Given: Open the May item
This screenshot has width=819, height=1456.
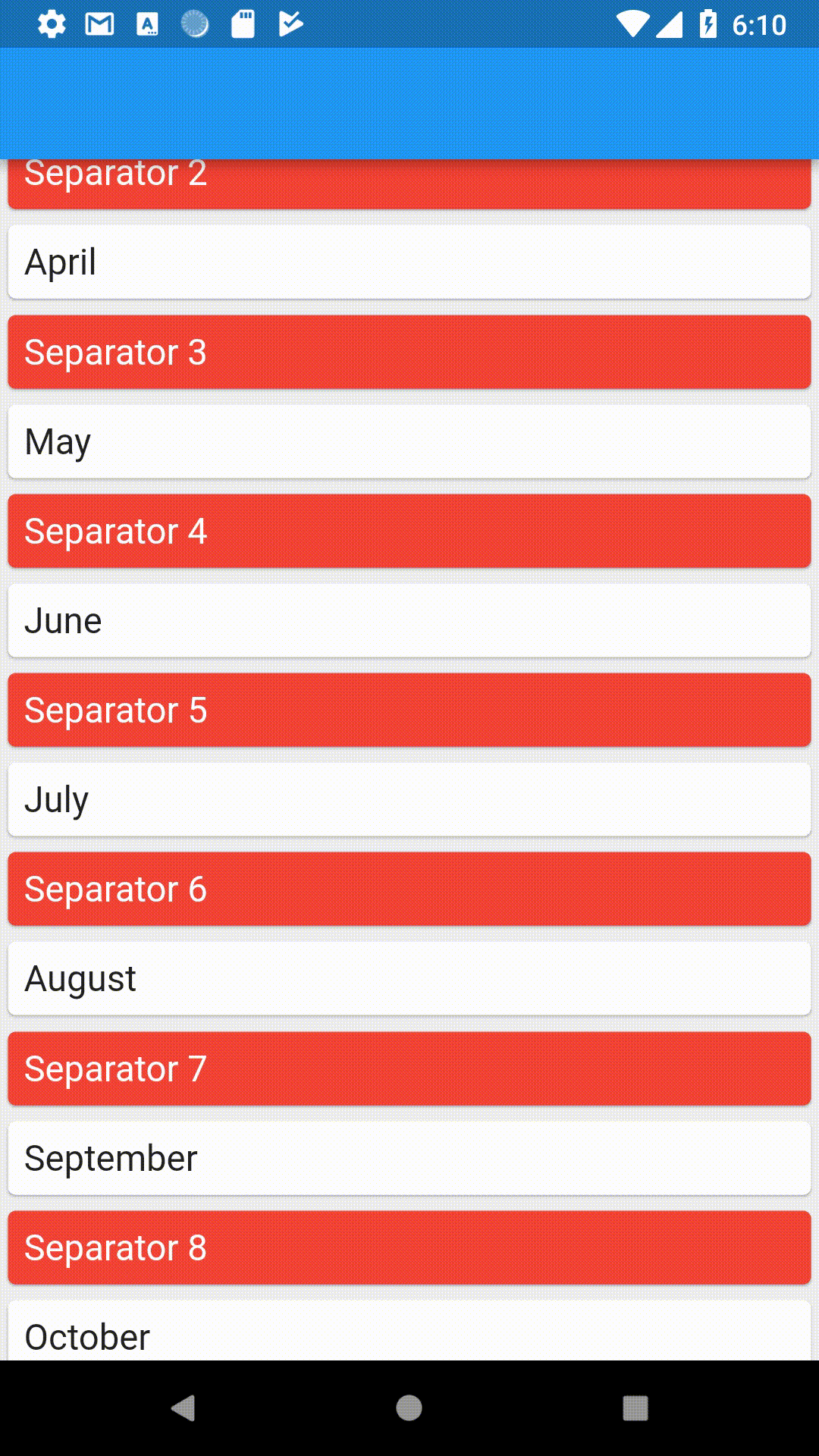Looking at the screenshot, I should click(x=409, y=441).
